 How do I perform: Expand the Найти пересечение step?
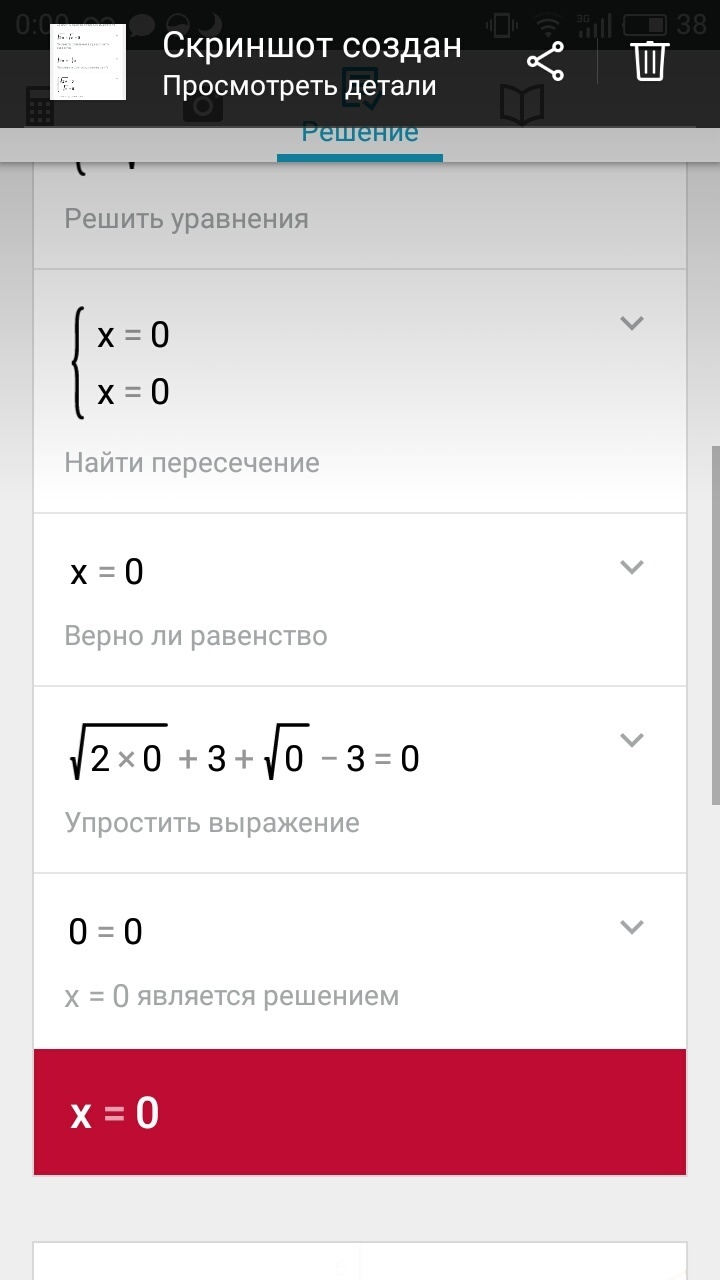(x=631, y=323)
